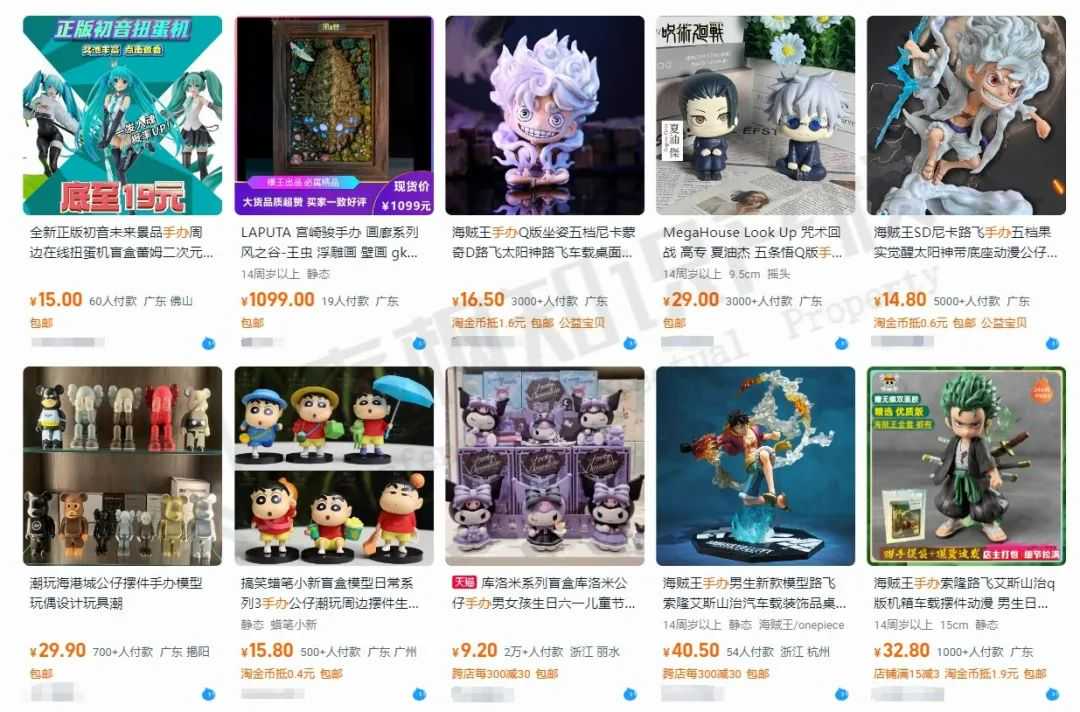Image resolution: width=1080 pixels, height=712 pixels.
Task: Open the 库洛米 blind box series listing
Action: pos(545,466)
